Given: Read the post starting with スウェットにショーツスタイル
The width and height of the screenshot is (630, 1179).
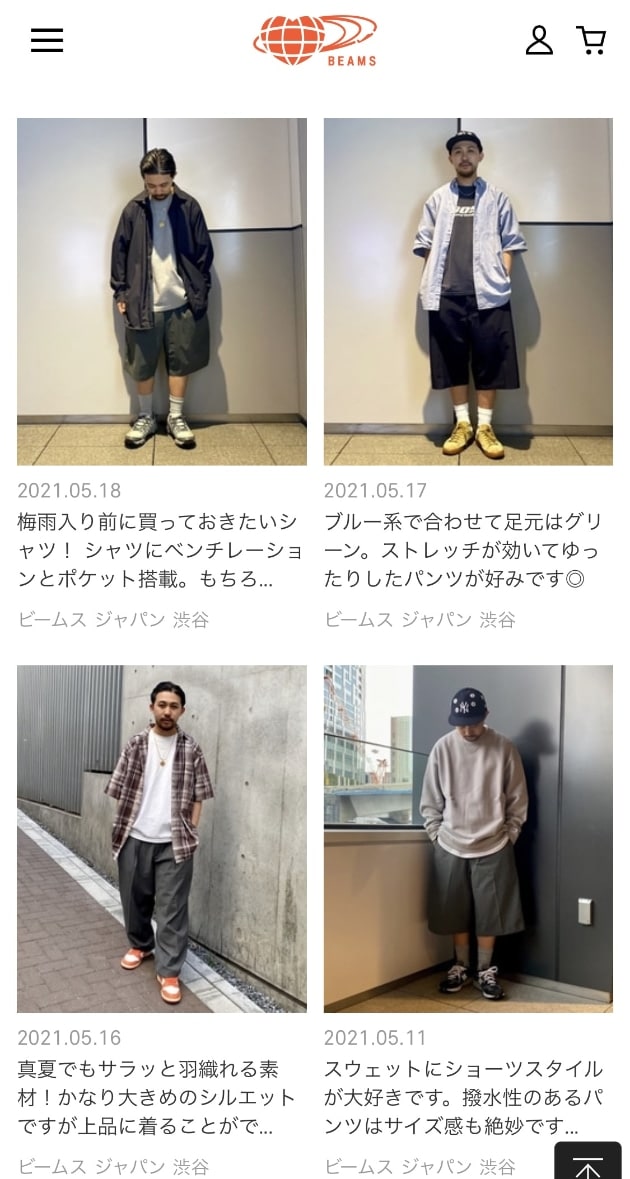Looking at the screenshot, I should point(463,1098).
